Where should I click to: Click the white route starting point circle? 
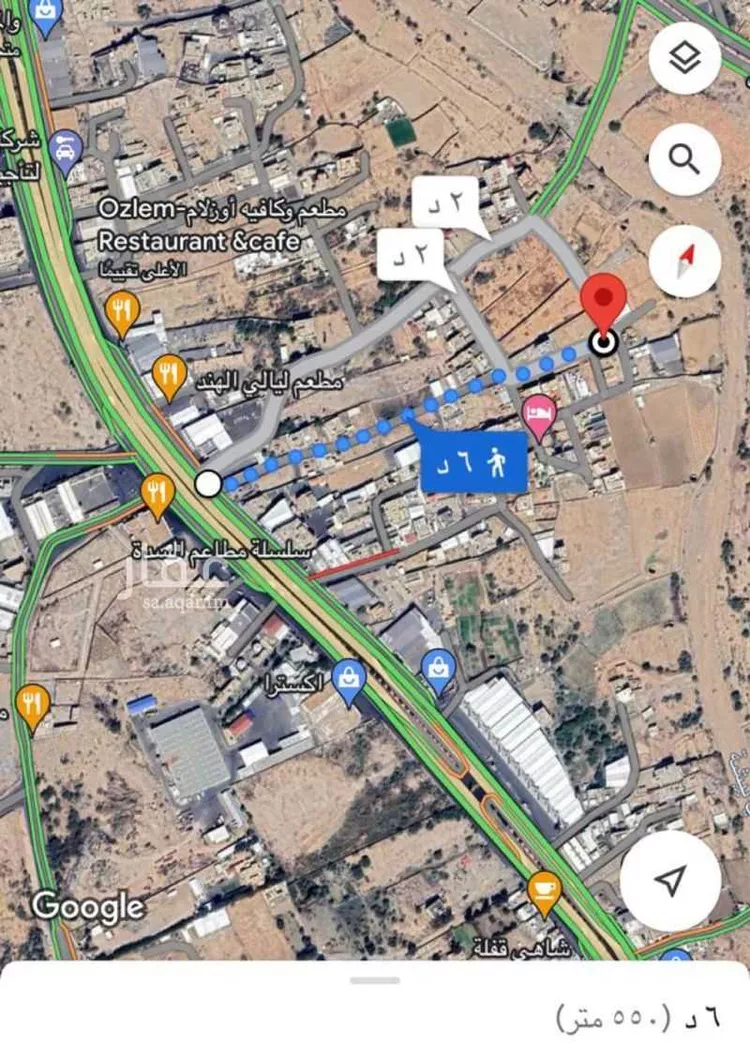(209, 485)
